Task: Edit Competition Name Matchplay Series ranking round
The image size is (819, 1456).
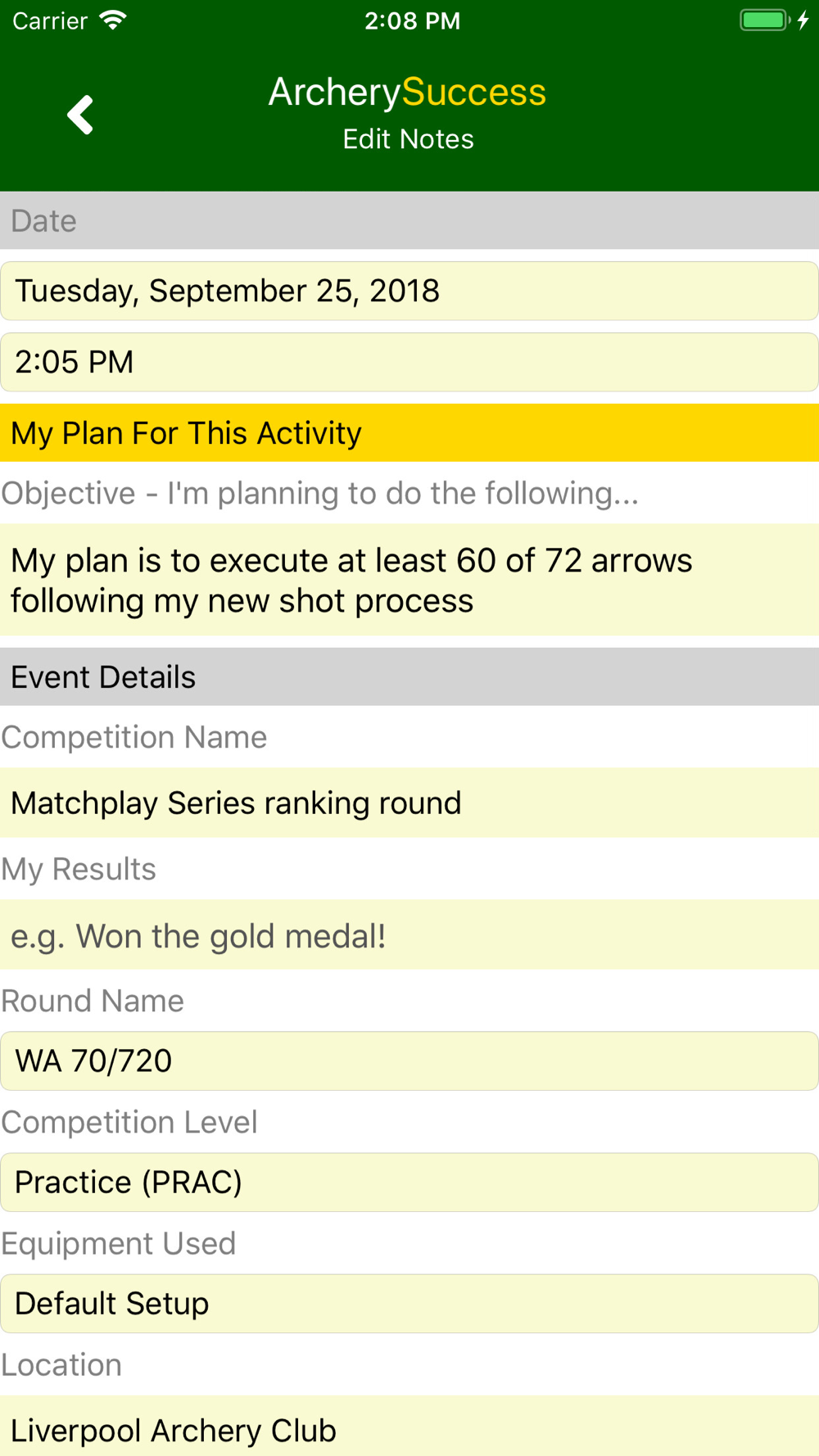Action: pos(409,803)
